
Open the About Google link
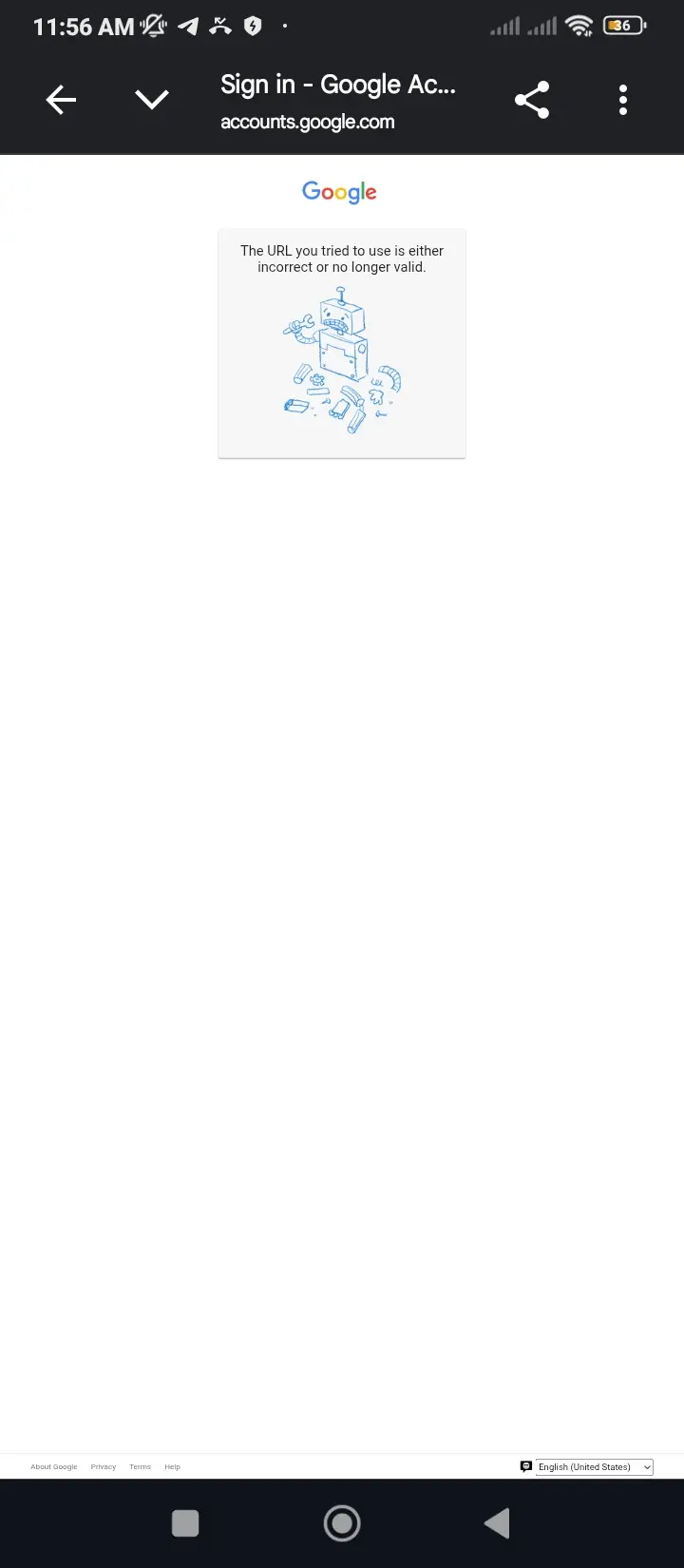click(x=54, y=1466)
